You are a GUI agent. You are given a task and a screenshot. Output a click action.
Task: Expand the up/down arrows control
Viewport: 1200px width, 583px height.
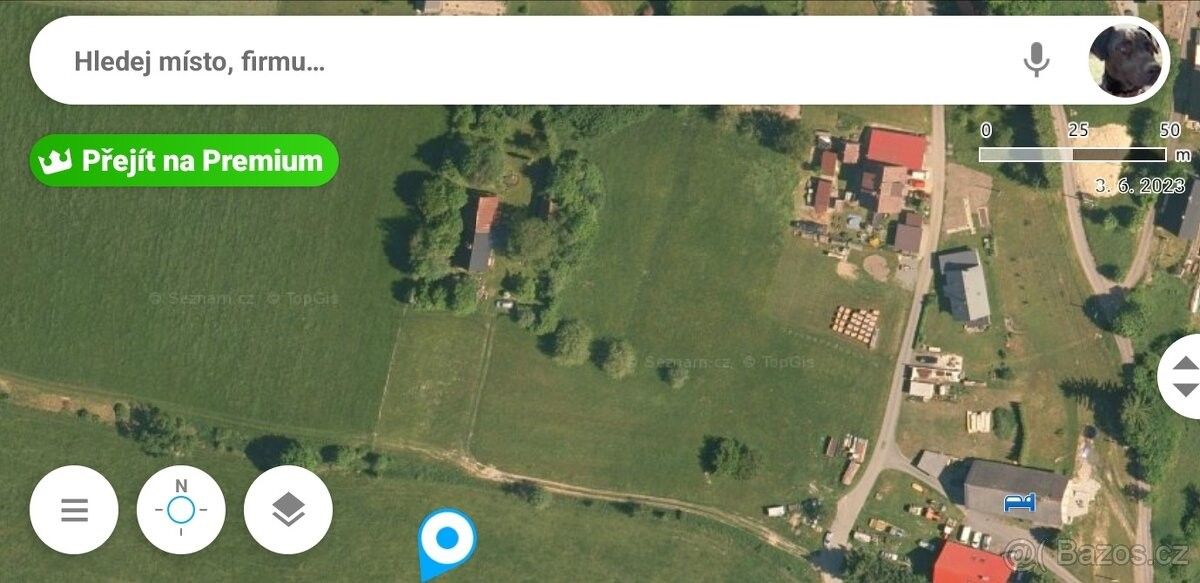1183,376
